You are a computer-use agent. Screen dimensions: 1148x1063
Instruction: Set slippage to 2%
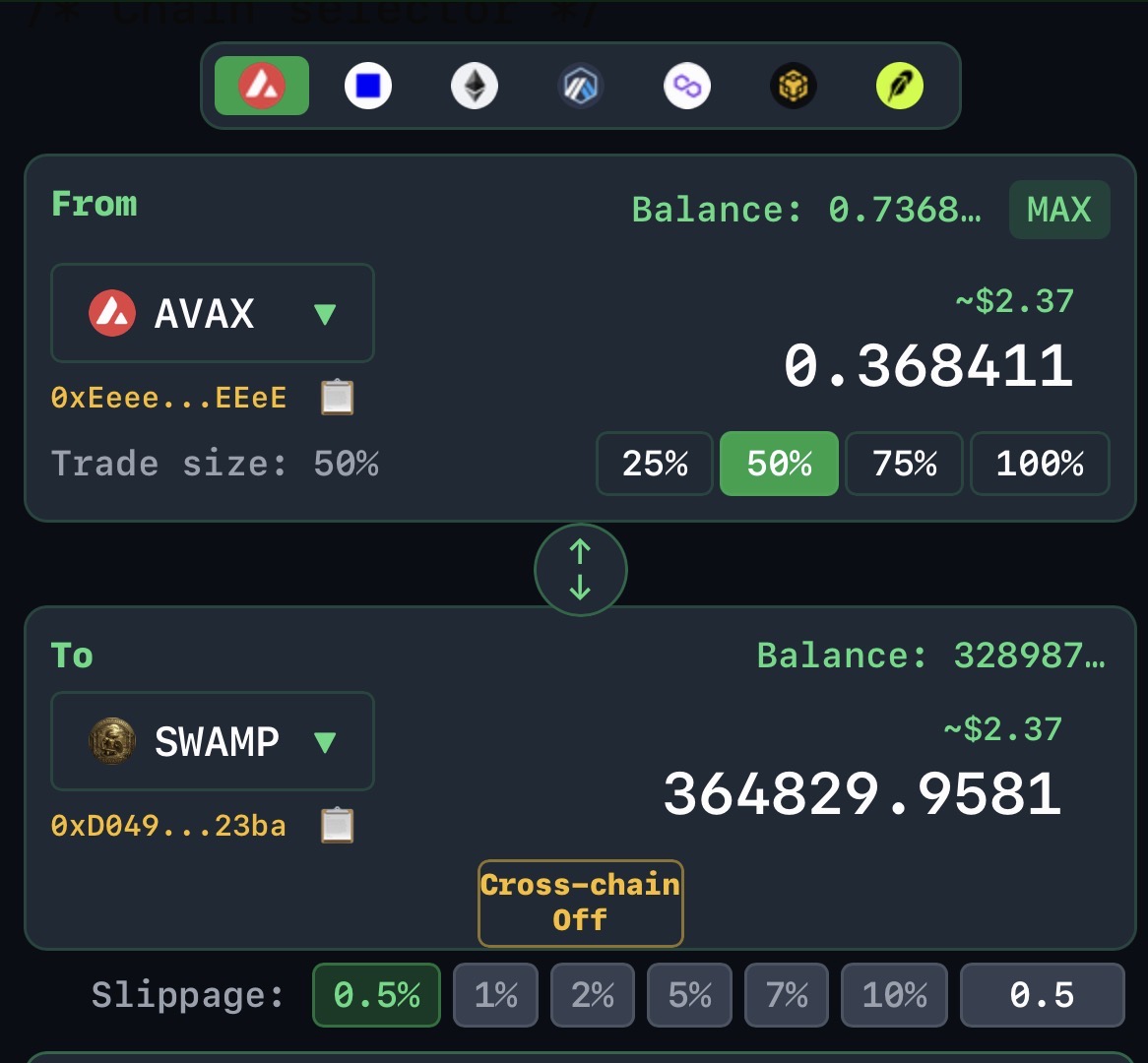point(593,995)
